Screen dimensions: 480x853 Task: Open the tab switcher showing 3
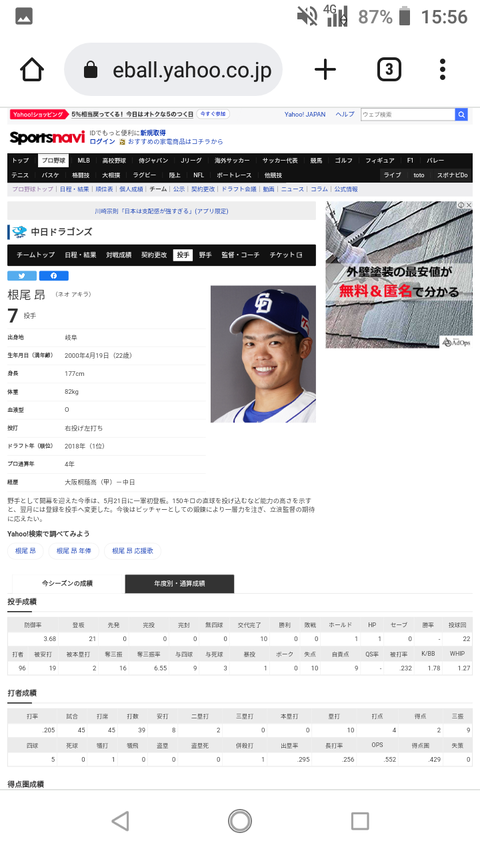[389, 70]
